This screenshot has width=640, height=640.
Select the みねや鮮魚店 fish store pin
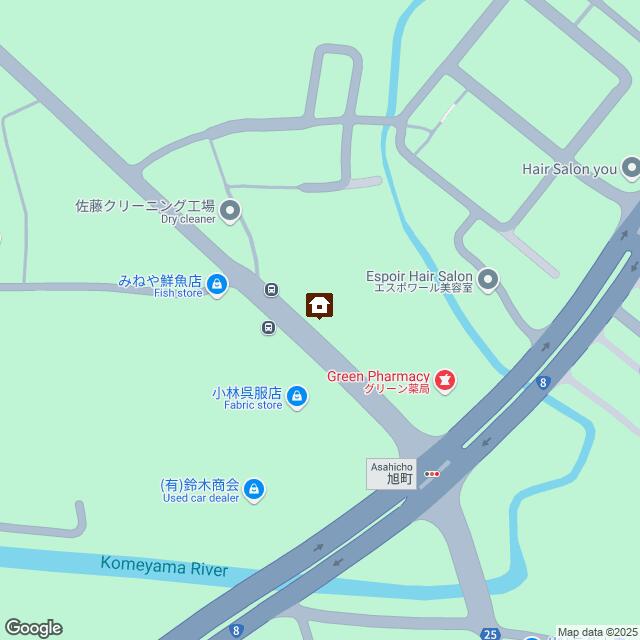218,287
